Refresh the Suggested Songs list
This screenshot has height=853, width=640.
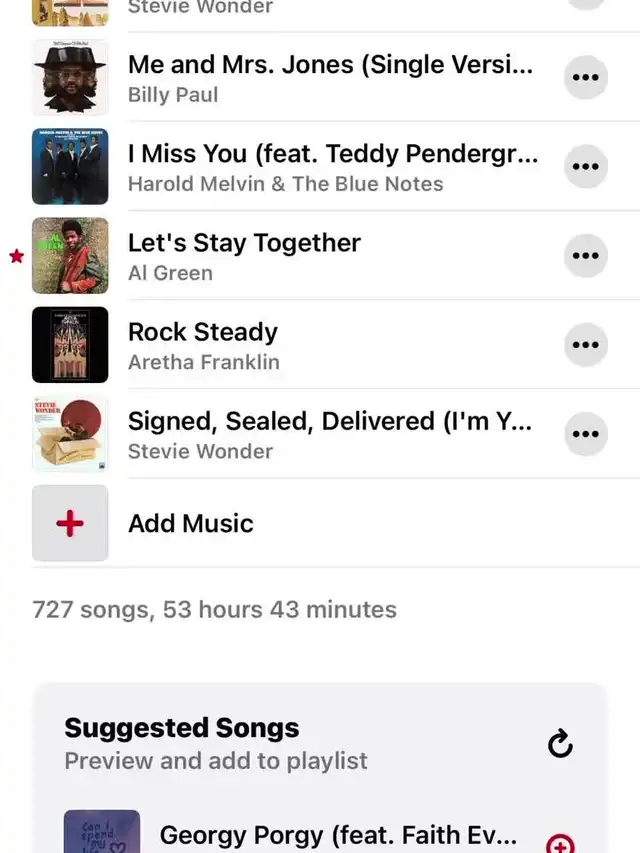561,743
